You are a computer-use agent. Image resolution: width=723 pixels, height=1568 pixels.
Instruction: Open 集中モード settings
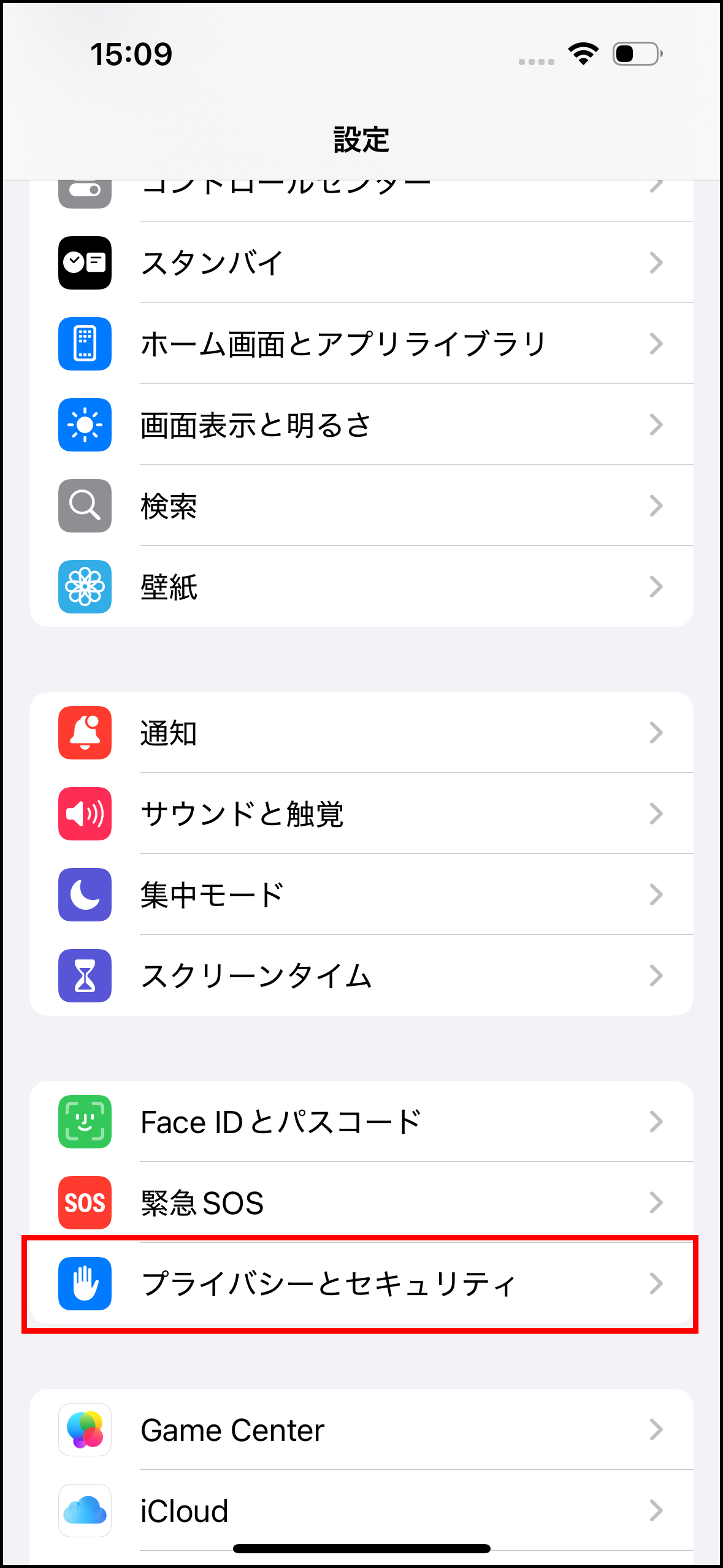[361, 894]
